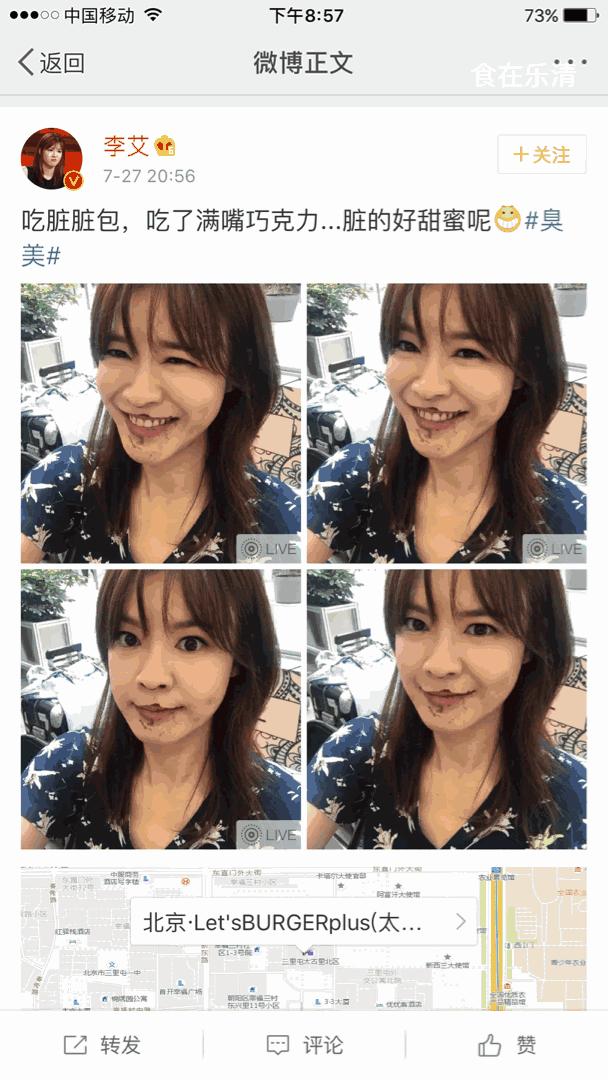The height and width of the screenshot is (1080, 608).
Task: View the bottom-left live photo
Action: click(x=161, y=709)
